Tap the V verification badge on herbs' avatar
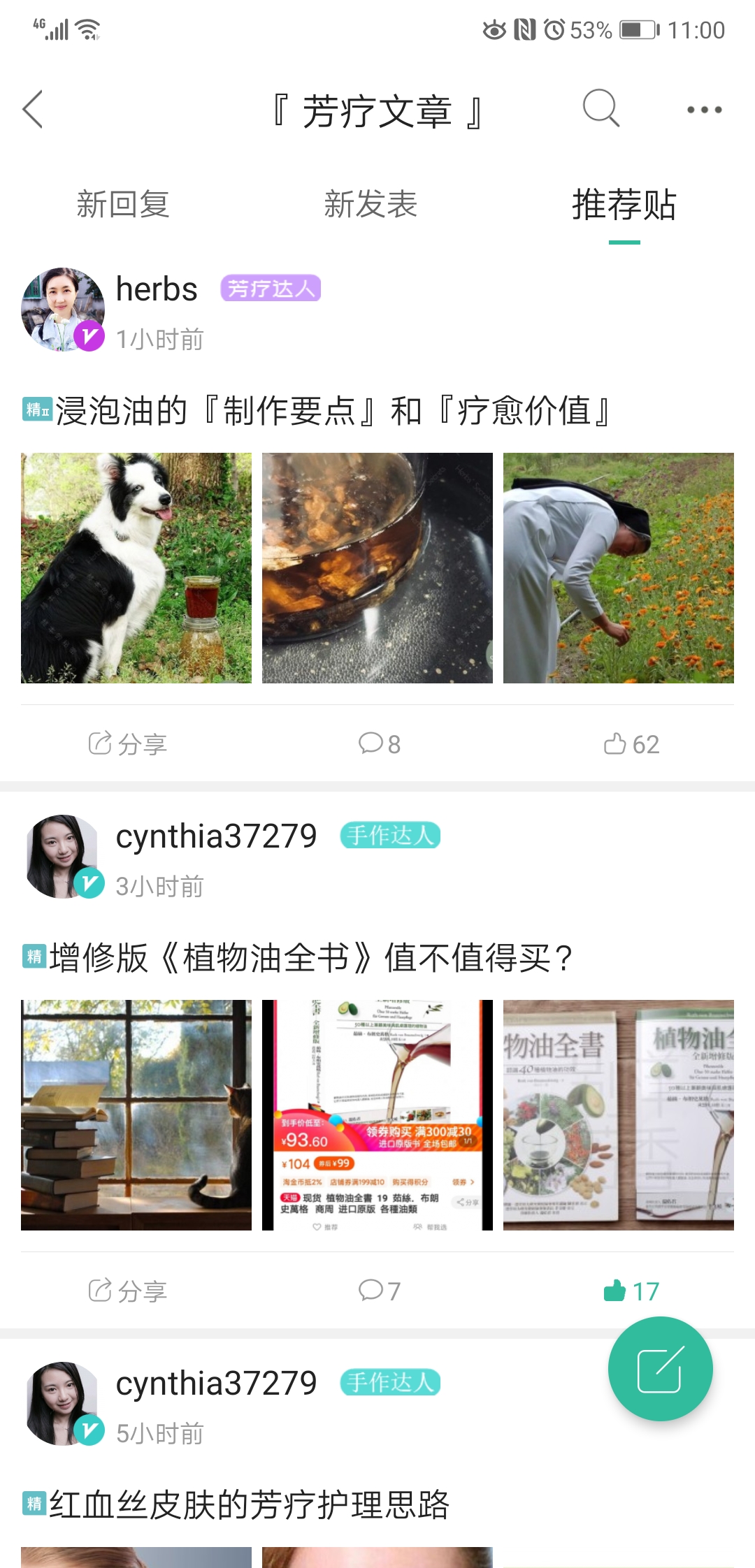The image size is (755, 1568). (87, 335)
